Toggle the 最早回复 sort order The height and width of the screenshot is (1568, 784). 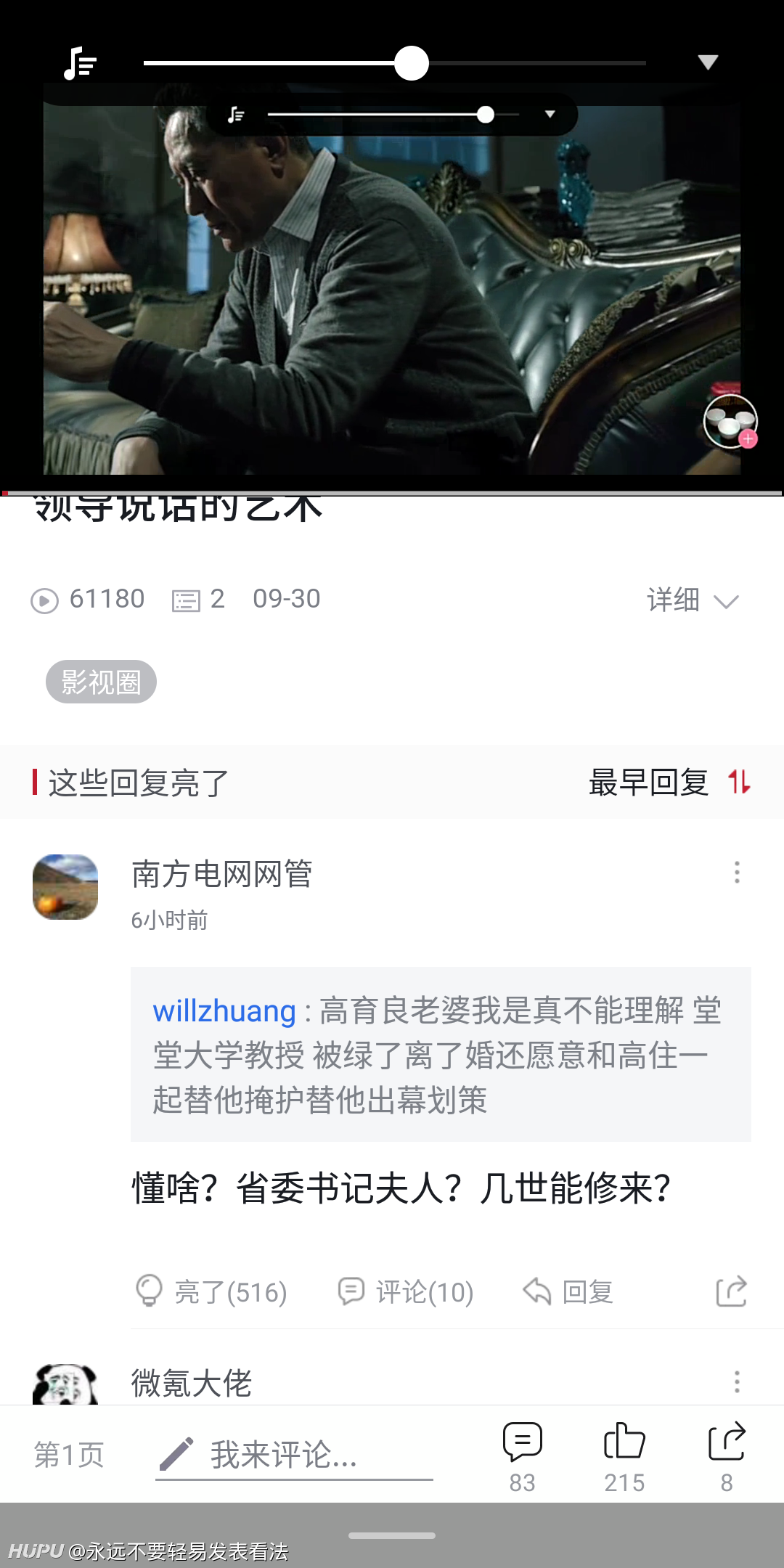pyautogui.click(x=669, y=783)
